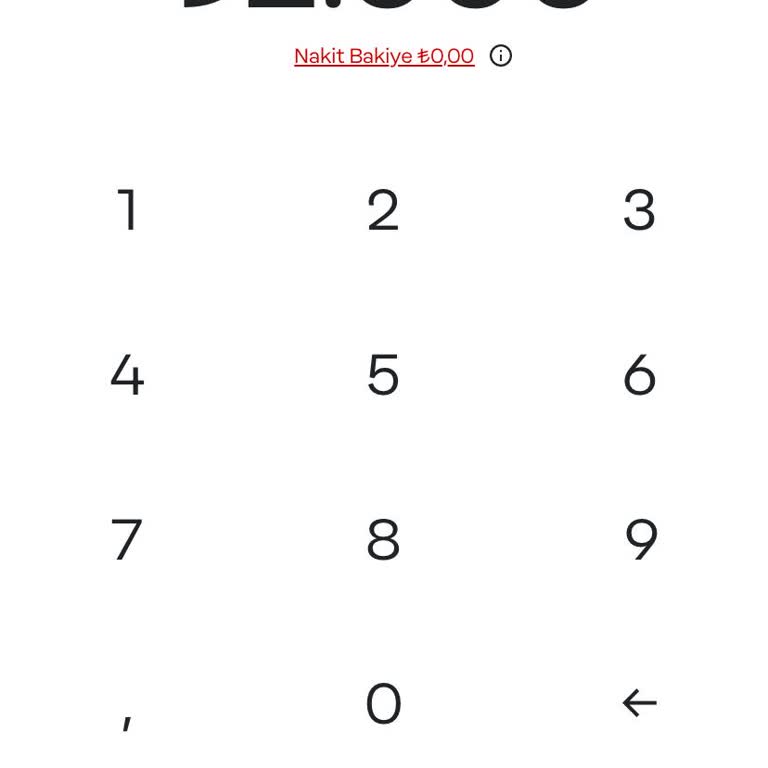
Task: Open the info icon beside Nakit Bakiye
Action: click(x=501, y=56)
